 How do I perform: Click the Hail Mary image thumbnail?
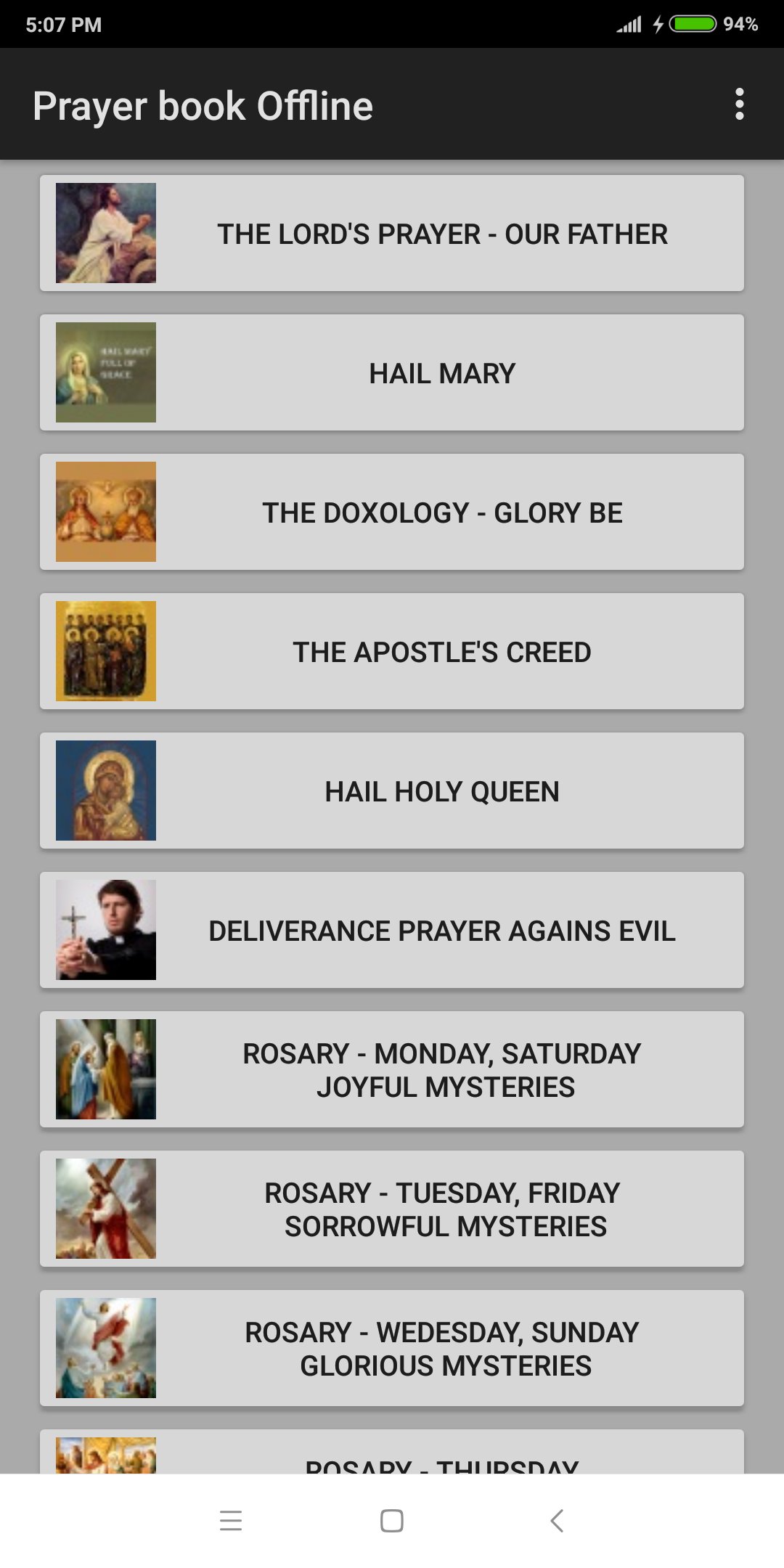coord(106,372)
